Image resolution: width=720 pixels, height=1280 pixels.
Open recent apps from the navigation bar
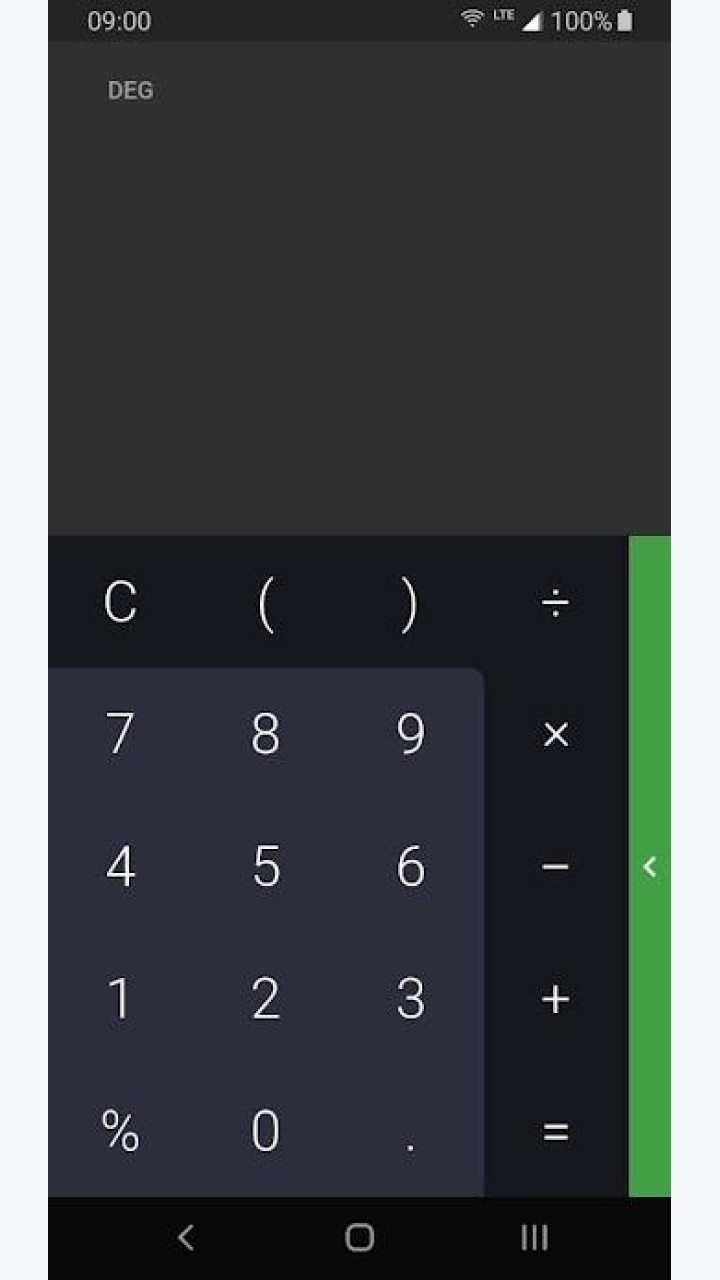[535, 1237]
